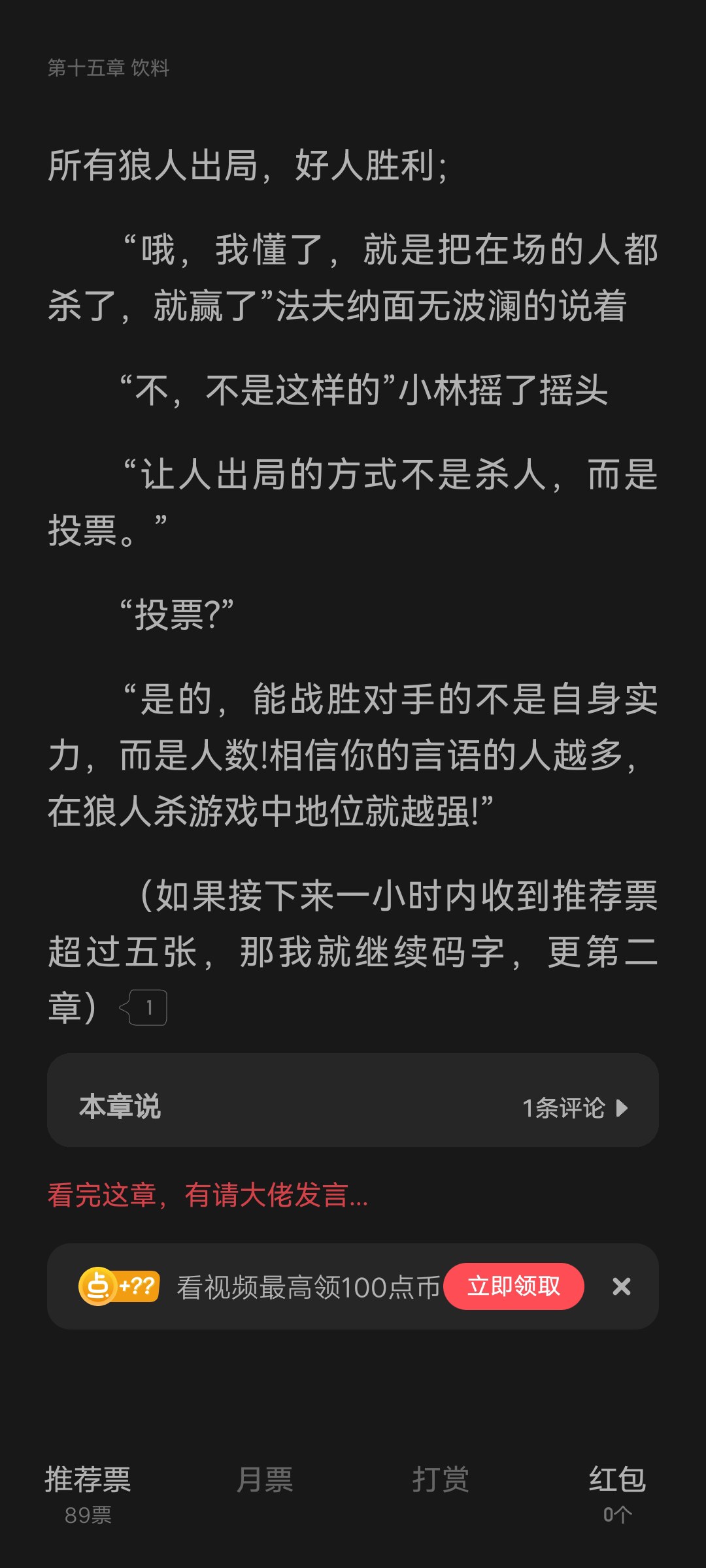Dismiss the 看视频领点币 banner
This screenshot has width=706, height=1568.
click(x=622, y=1286)
